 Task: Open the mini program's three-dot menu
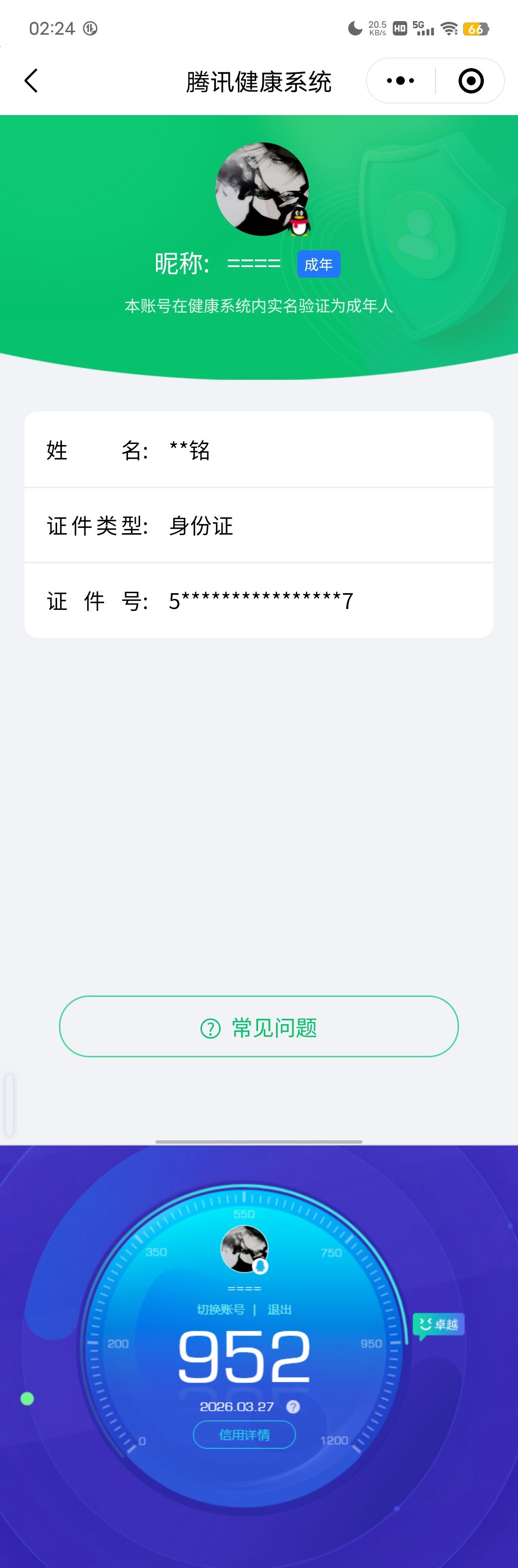(x=400, y=81)
